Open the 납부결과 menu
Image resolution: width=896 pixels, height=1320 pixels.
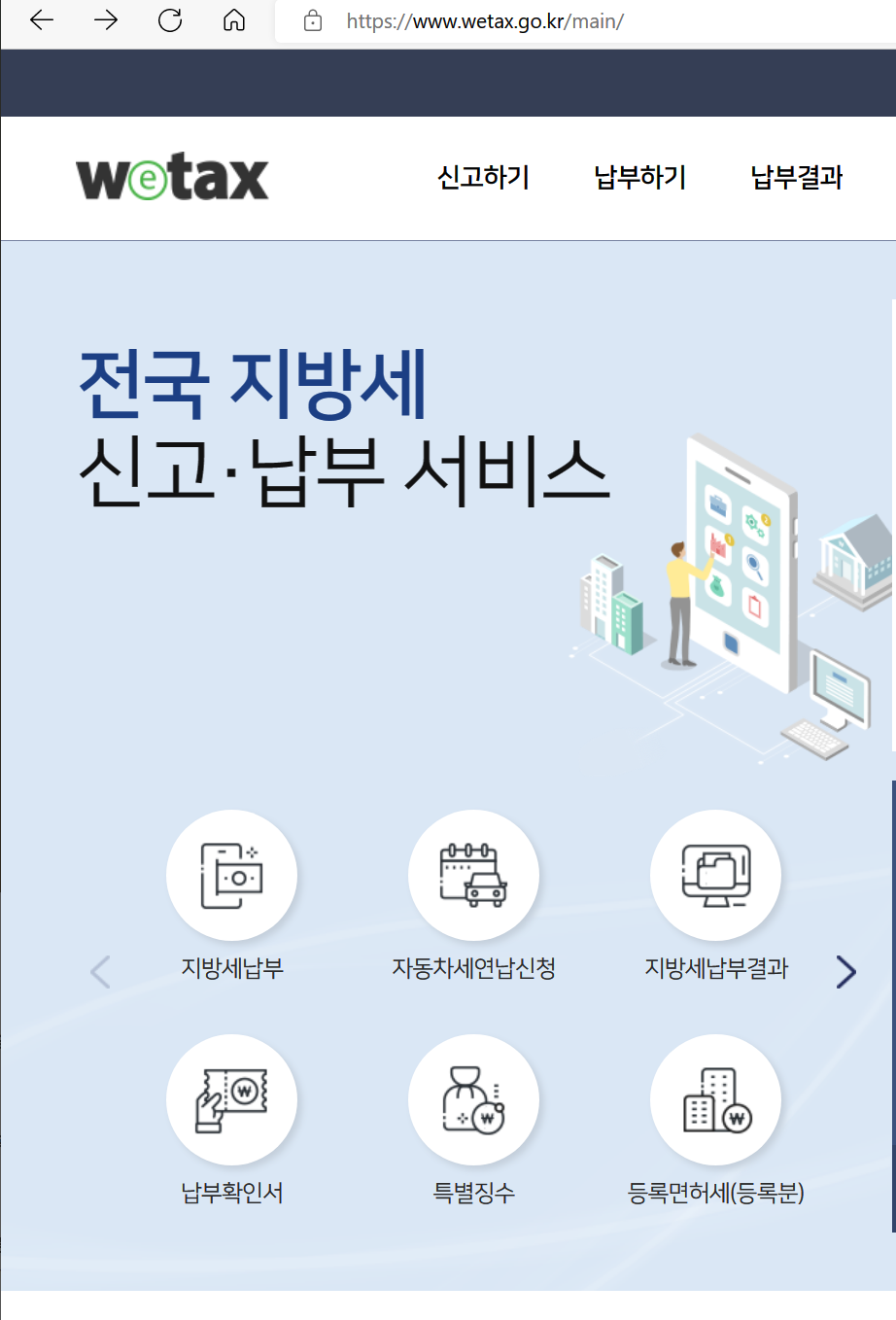point(796,177)
